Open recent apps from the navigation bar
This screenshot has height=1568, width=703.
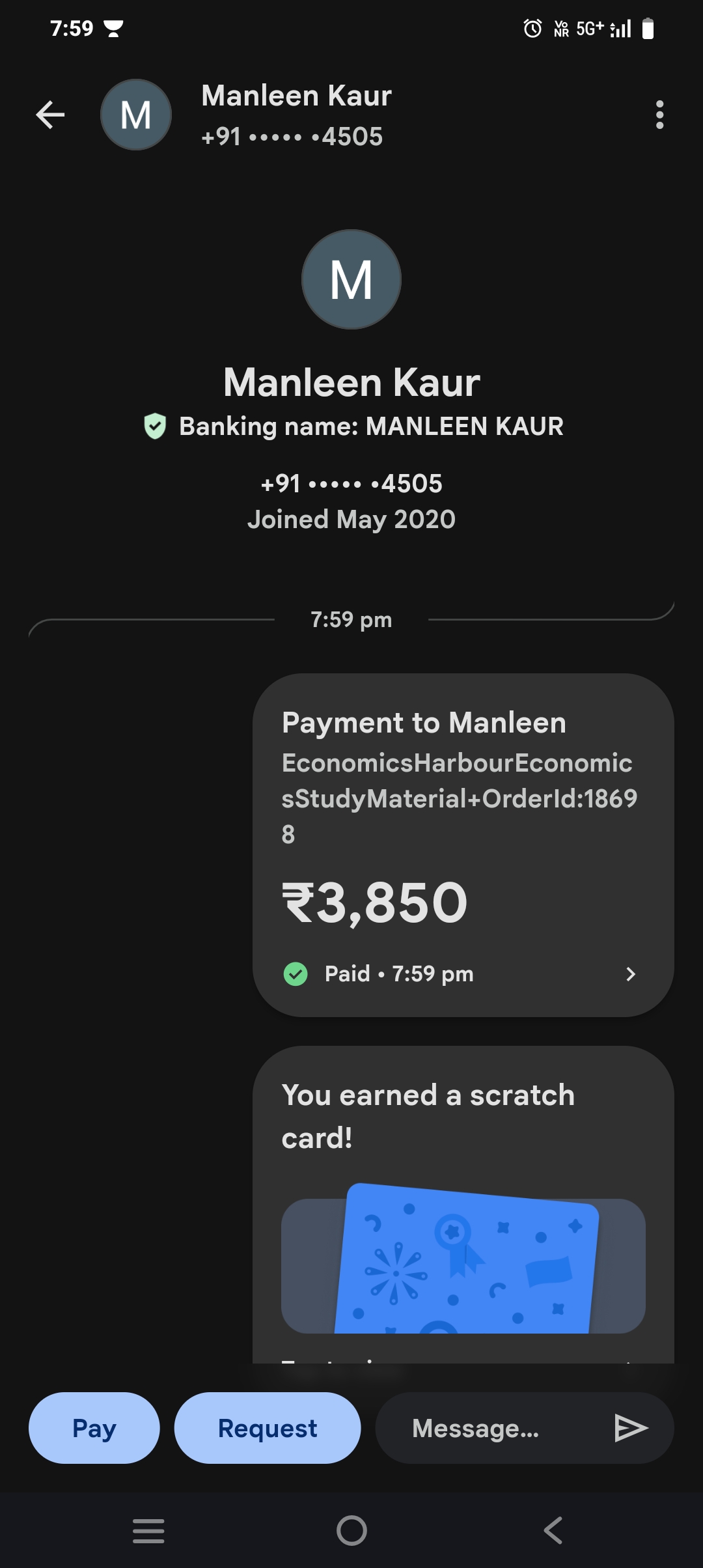pyautogui.click(x=148, y=1530)
